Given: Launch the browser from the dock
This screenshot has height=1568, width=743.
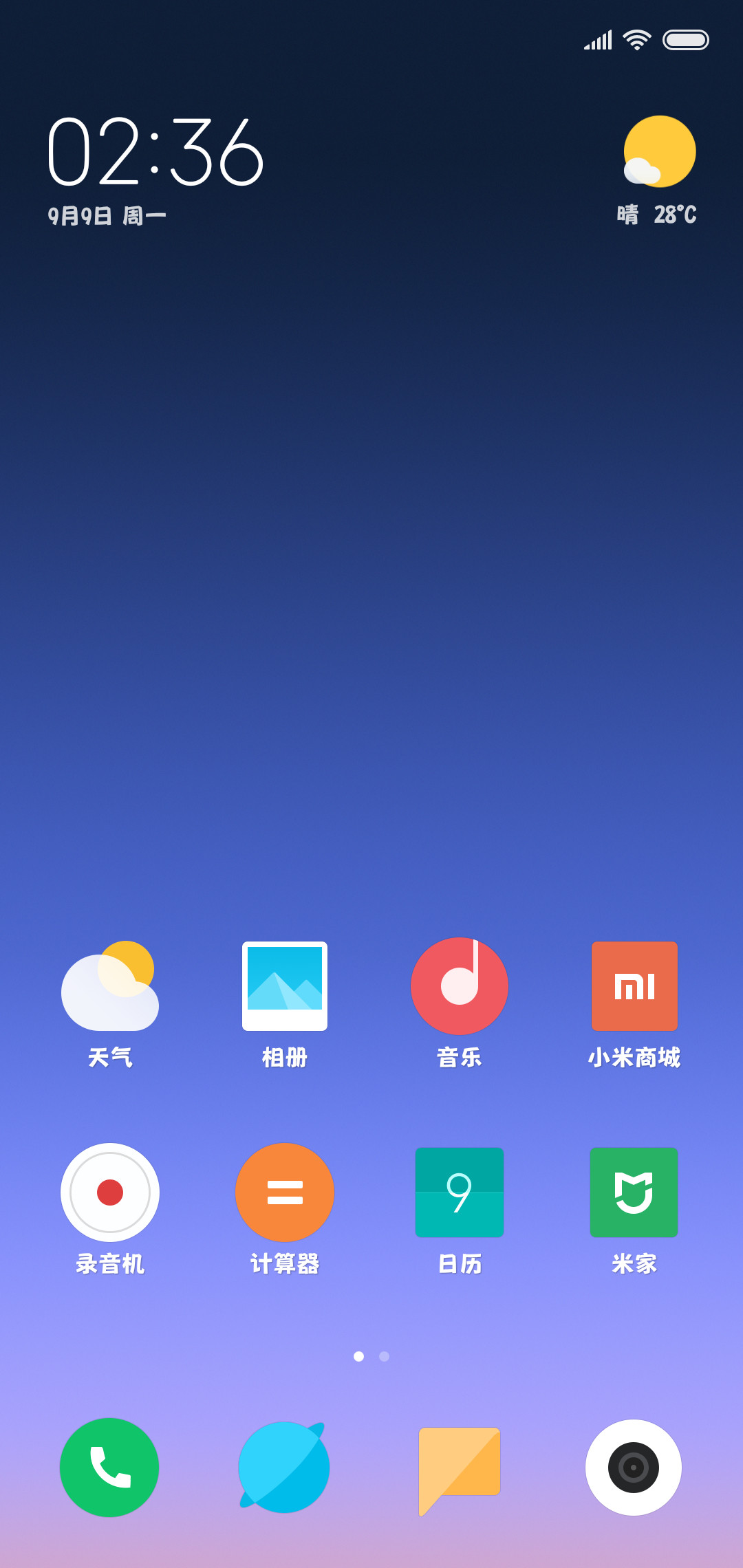Looking at the screenshot, I should click(283, 1467).
